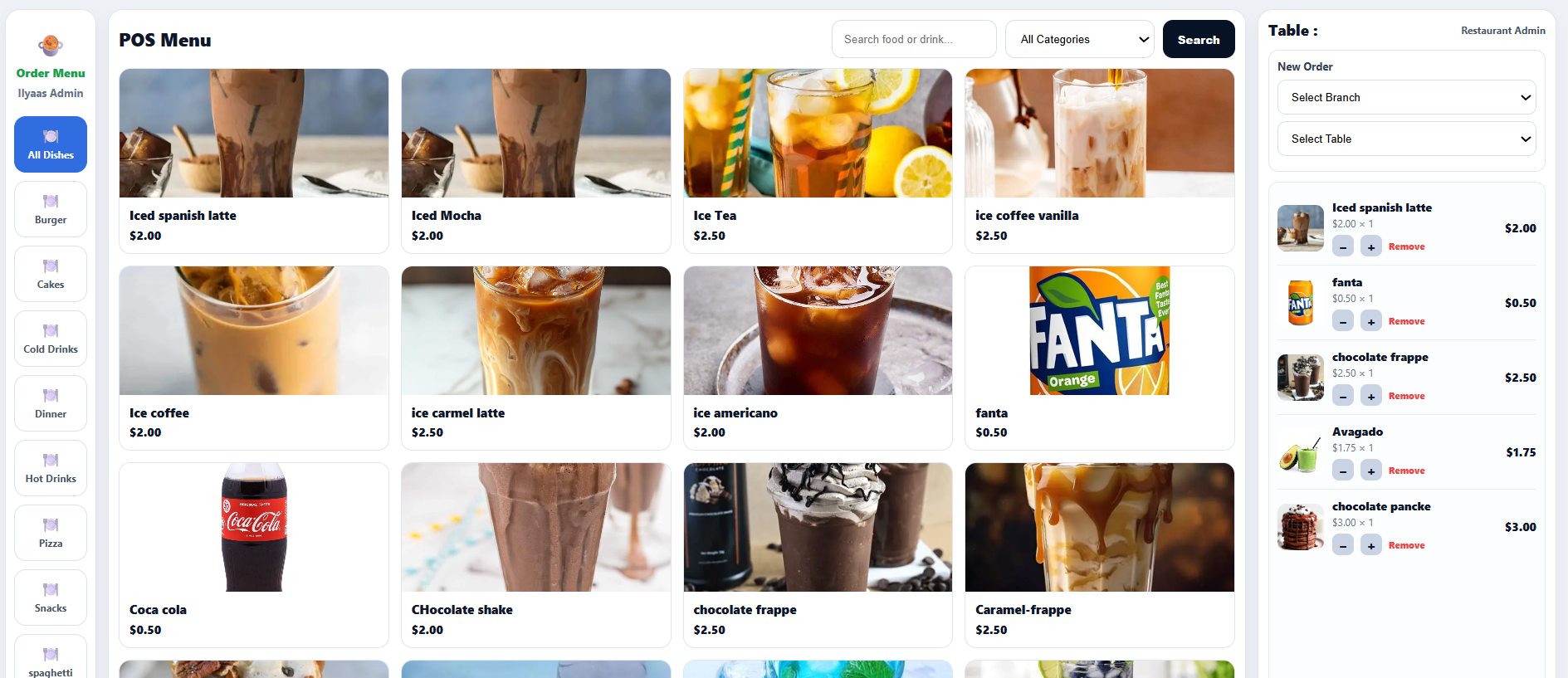Image resolution: width=1568 pixels, height=678 pixels.
Task: Switch to the Cold Drinks category
Action: [51, 339]
